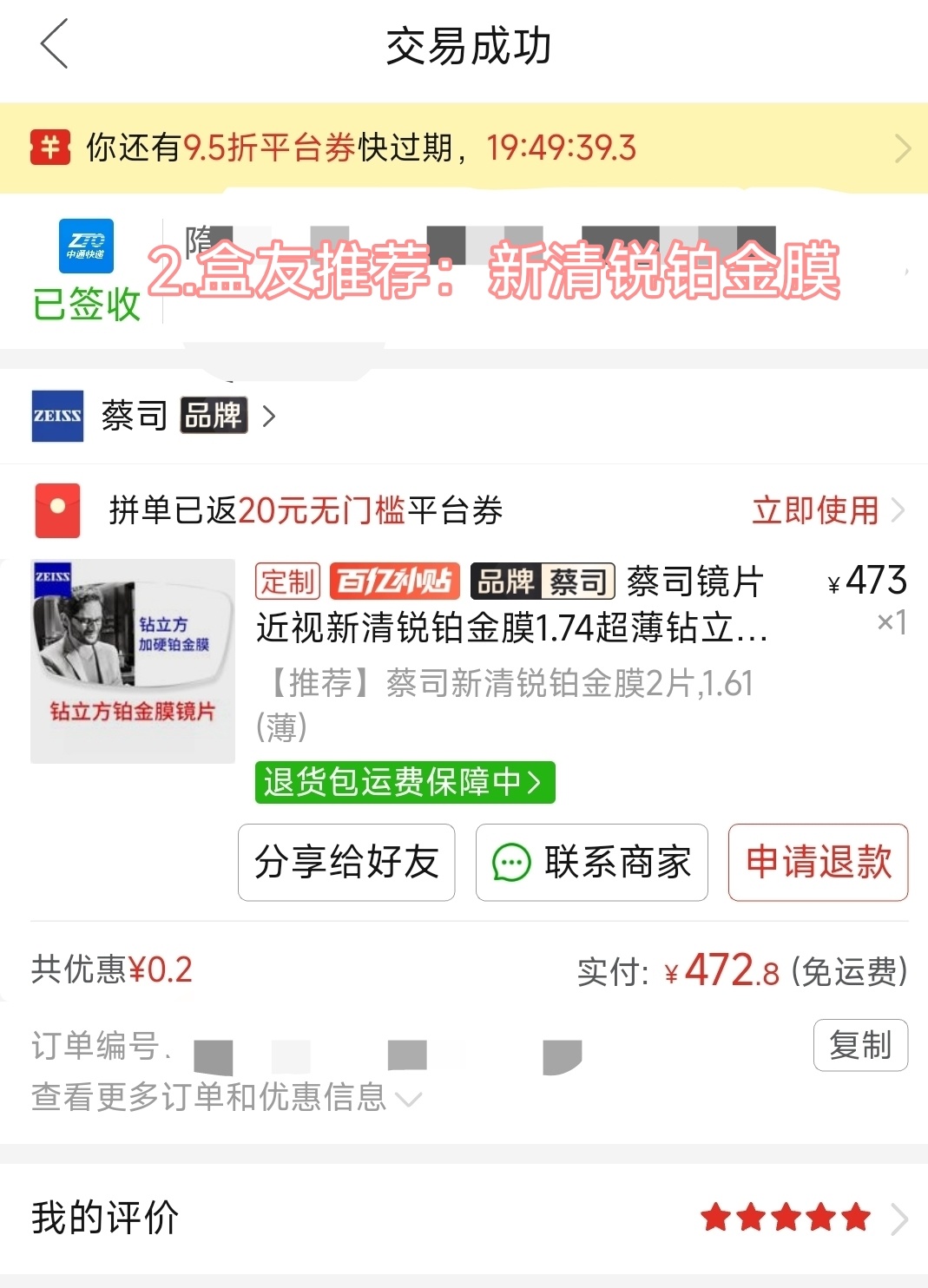Open 退货包运费保障中 details

point(405,782)
